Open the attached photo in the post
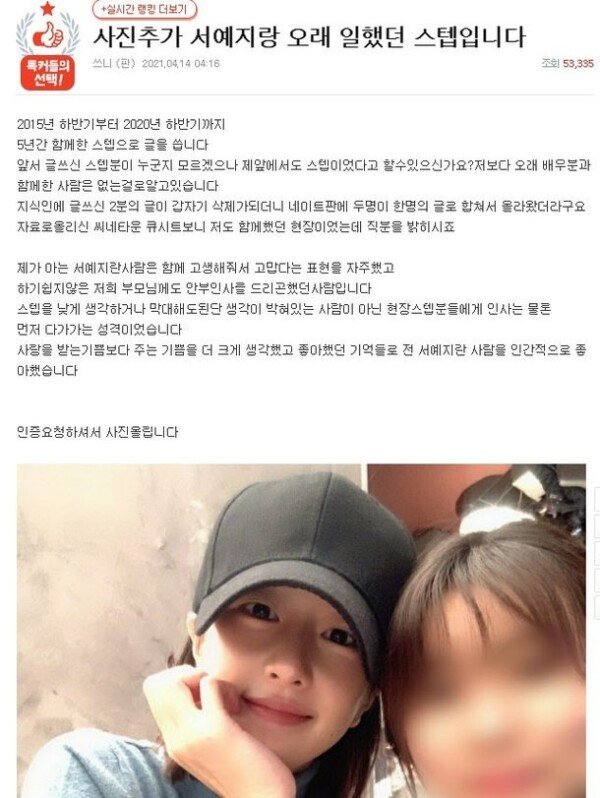 point(300,630)
